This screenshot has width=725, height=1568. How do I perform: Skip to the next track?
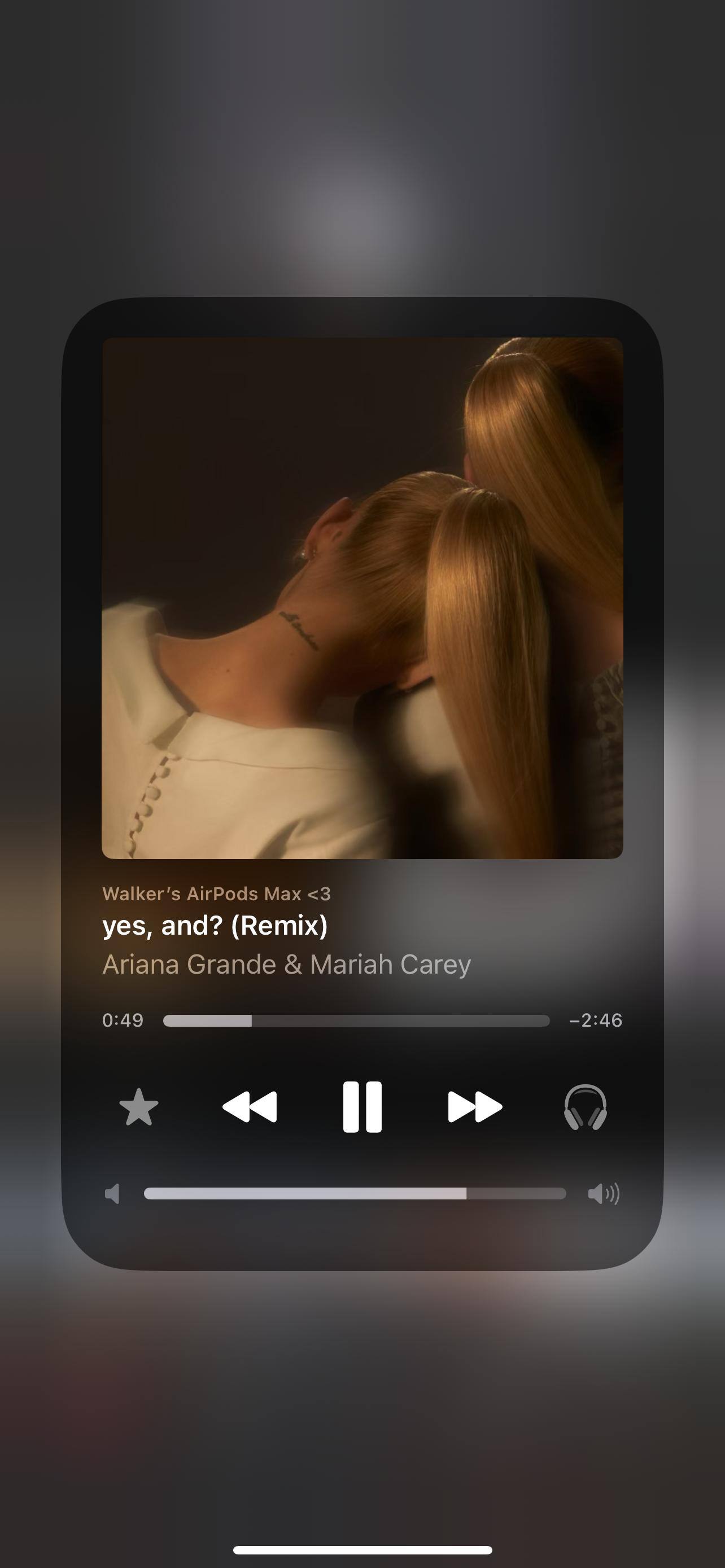(x=475, y=1107)
